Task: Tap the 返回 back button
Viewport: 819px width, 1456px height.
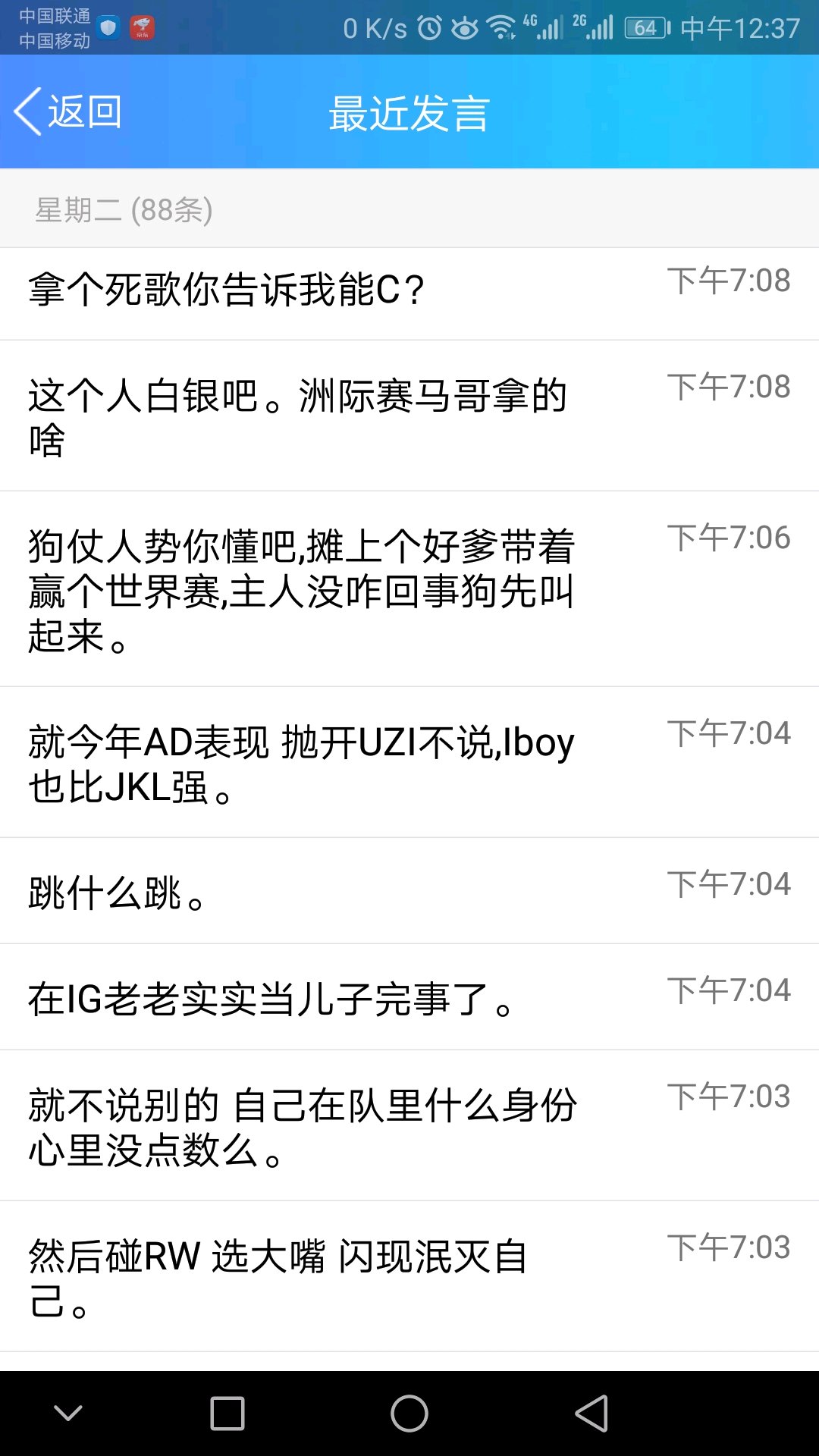Action: point(68,112)
